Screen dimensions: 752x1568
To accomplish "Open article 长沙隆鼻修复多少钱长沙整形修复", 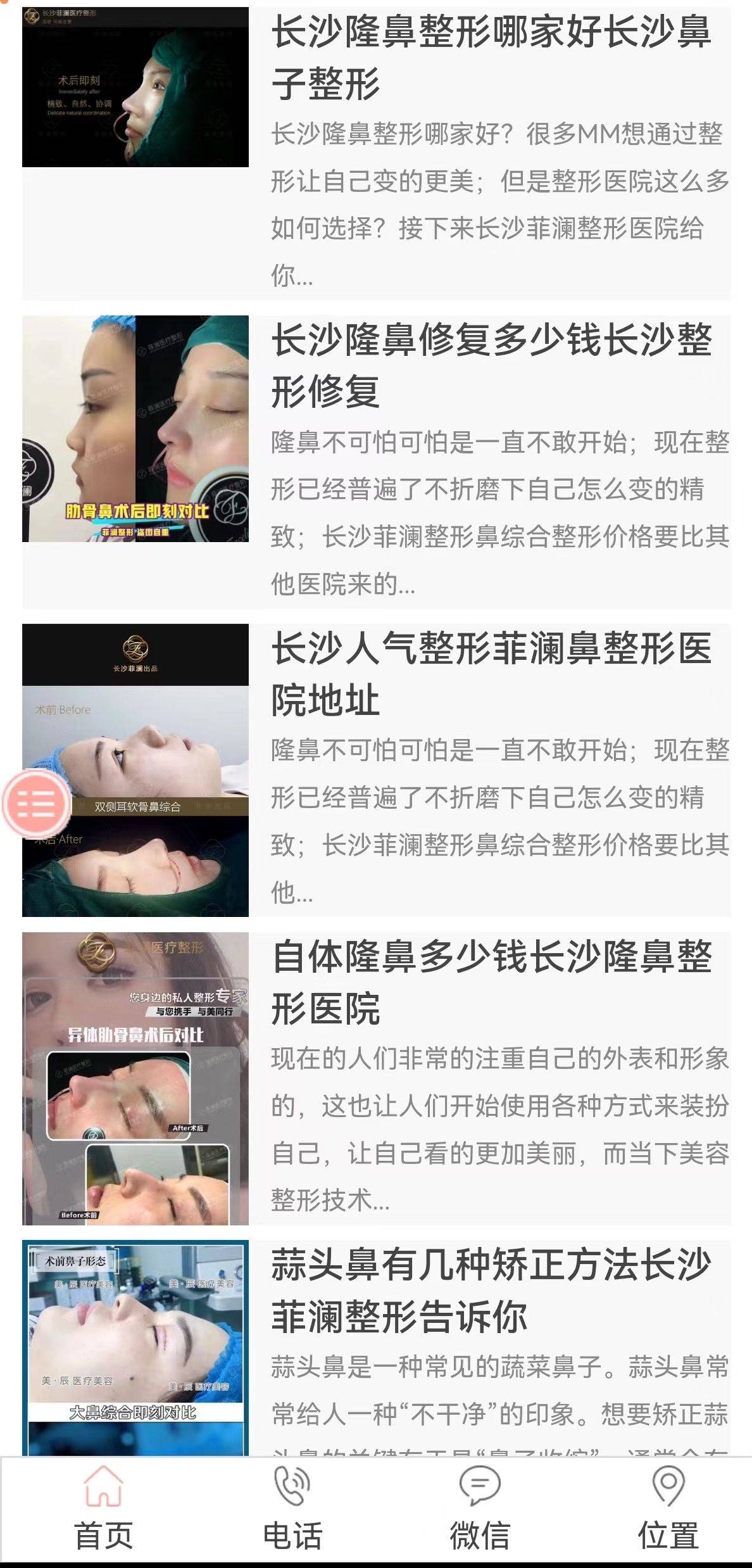I will pyautogui.click(x=491, y=366).
